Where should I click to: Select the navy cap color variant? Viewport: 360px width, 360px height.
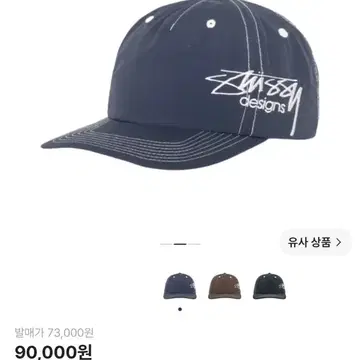tap(180, 286)
